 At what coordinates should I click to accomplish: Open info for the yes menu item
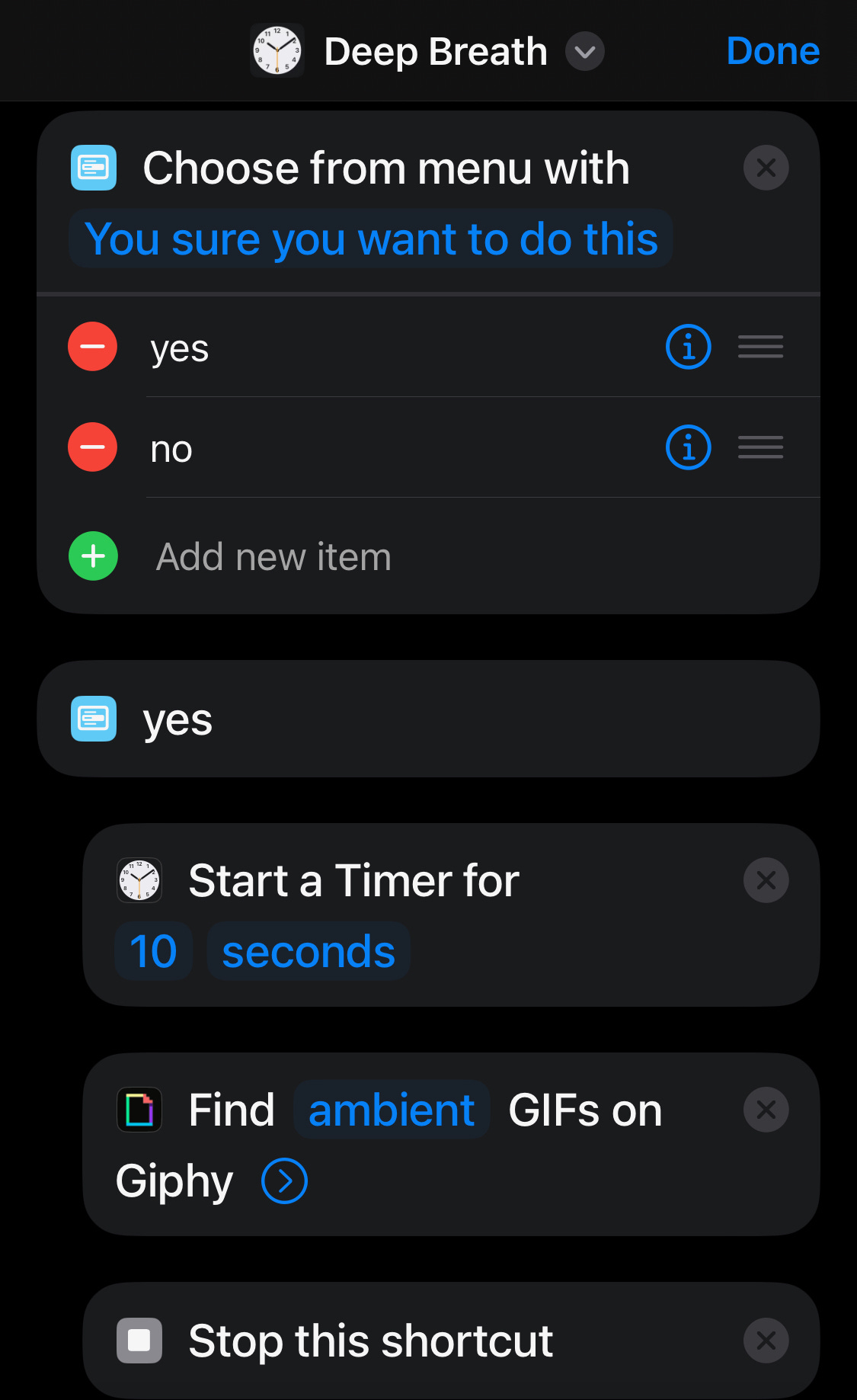coord(689,348)
